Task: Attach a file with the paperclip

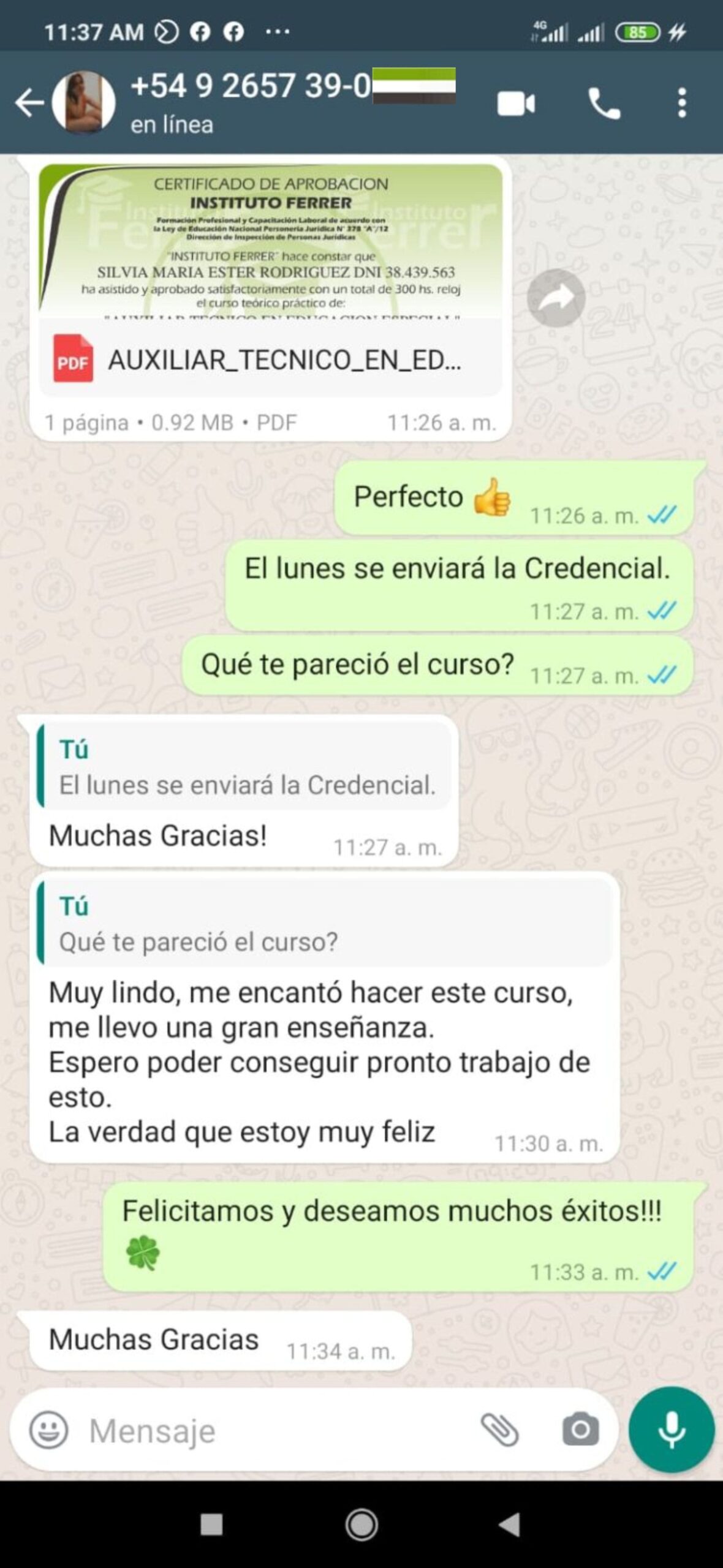Action: 499,1430
